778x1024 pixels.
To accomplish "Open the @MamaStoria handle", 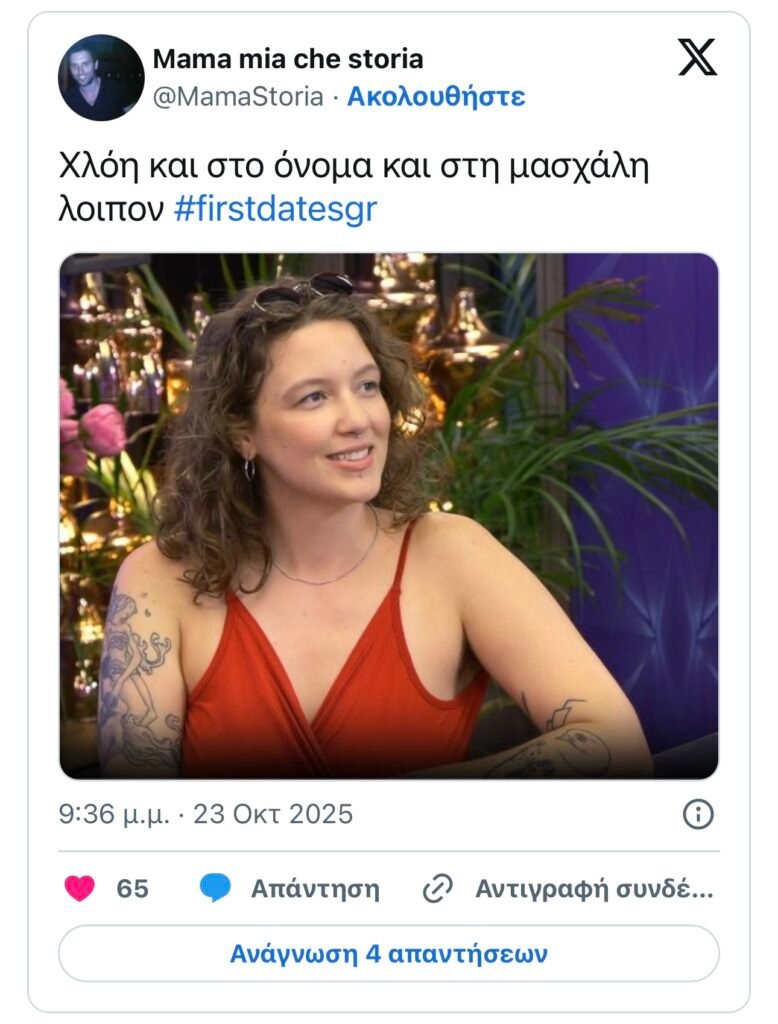I will coord(238,97).
